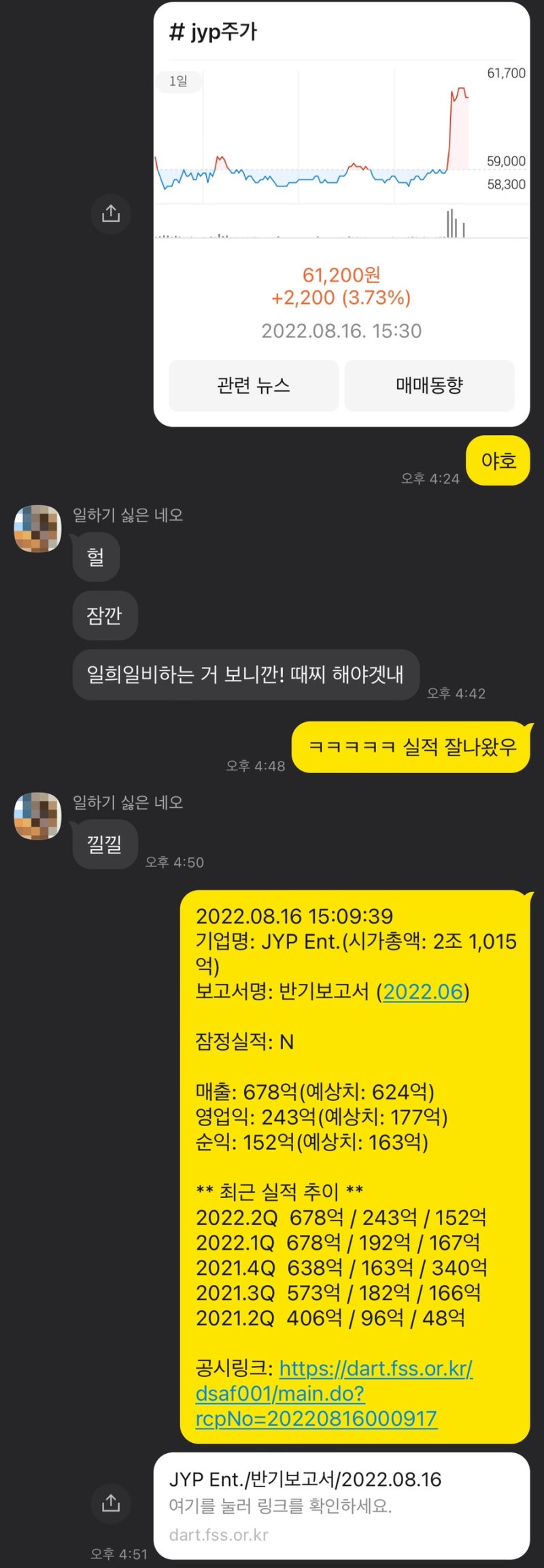Tap the timestamp 2022.08.16. 15:30 on the chart
This screenshot has height=1568, width=544.
(x=342, y=331)
